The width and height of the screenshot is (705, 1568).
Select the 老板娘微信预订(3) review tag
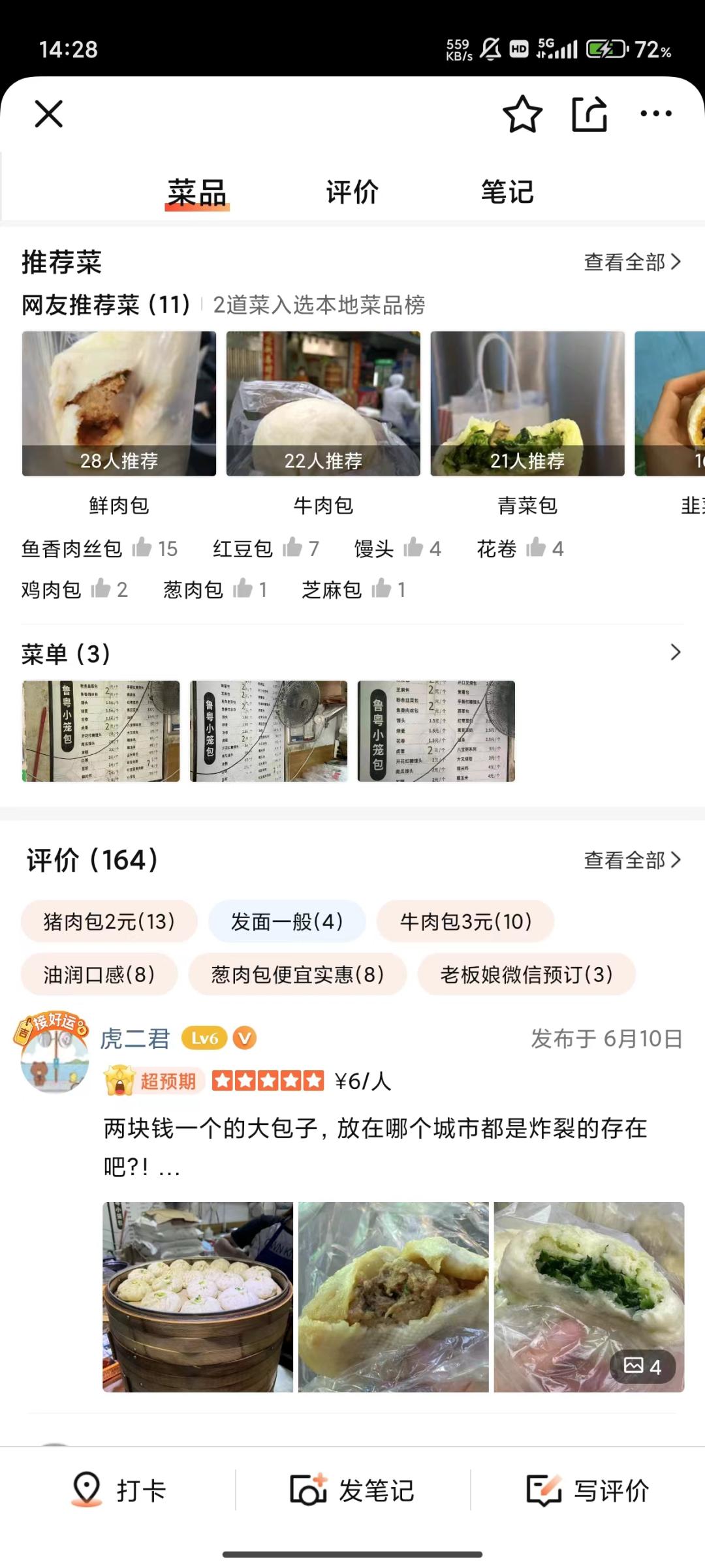(526, 974)
